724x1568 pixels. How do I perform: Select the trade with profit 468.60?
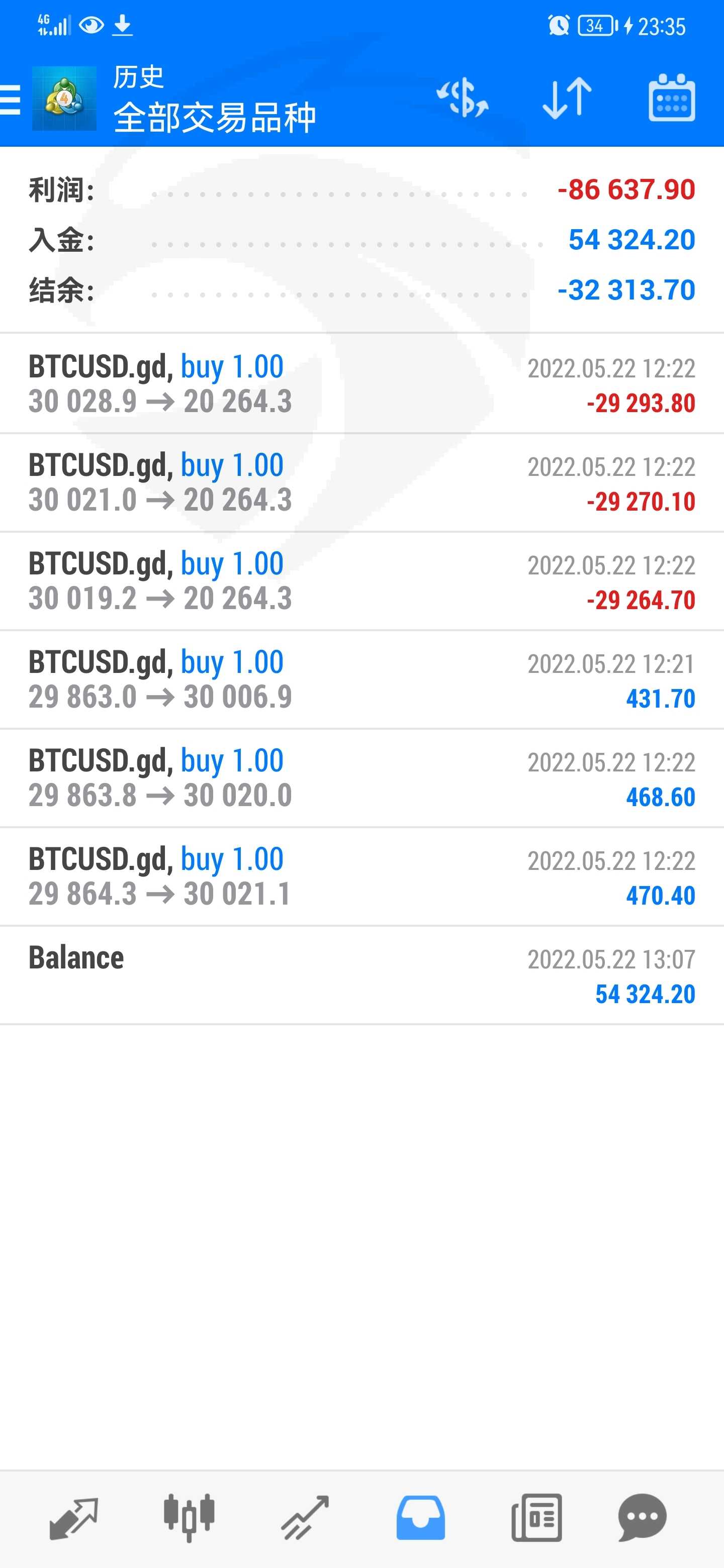pyautogui.click(x=361, y=778)
